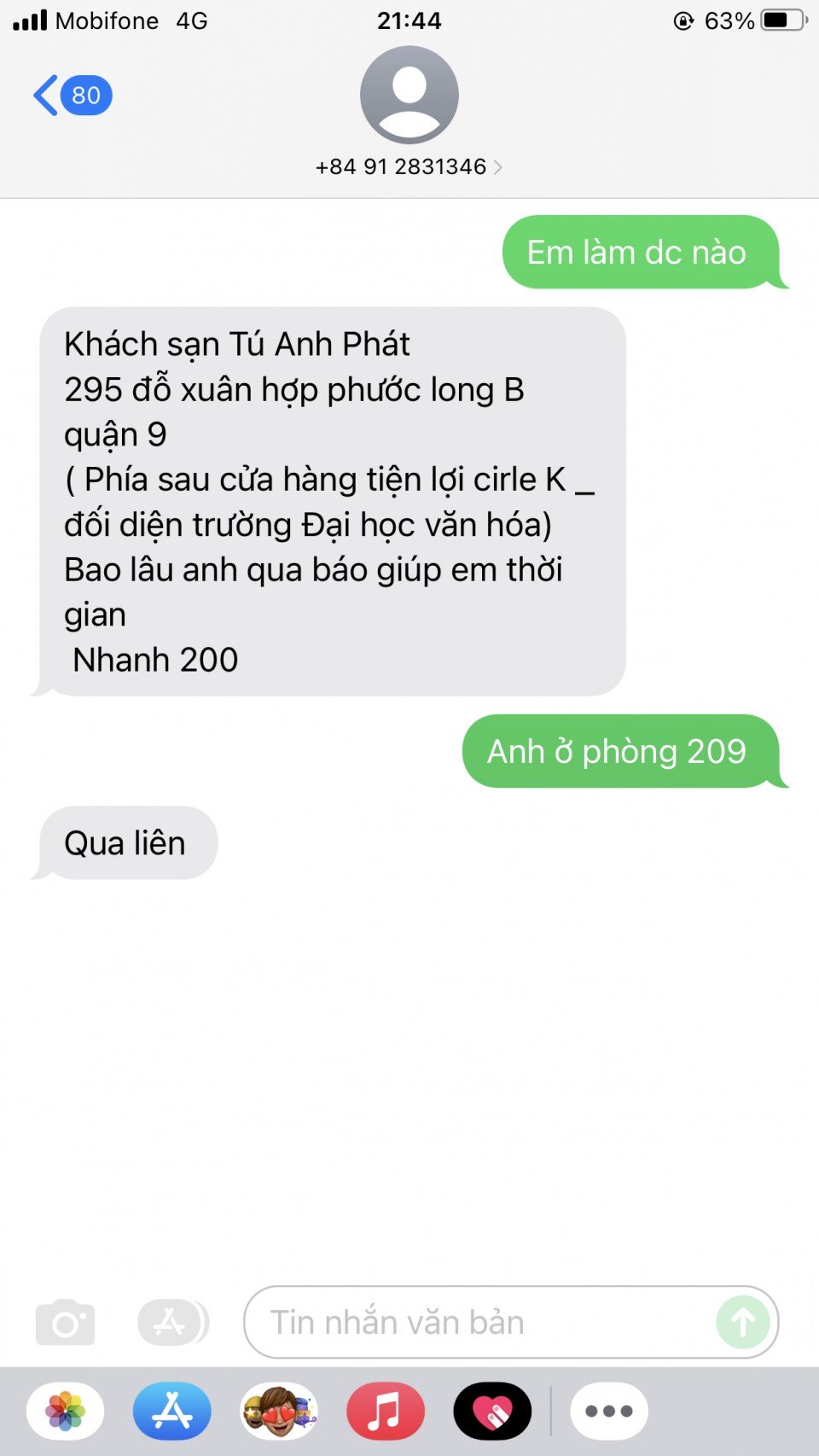This screenshot has height=1456, width=819.
Task: Send the message with the arrow button
Action: click(743, 1323)
